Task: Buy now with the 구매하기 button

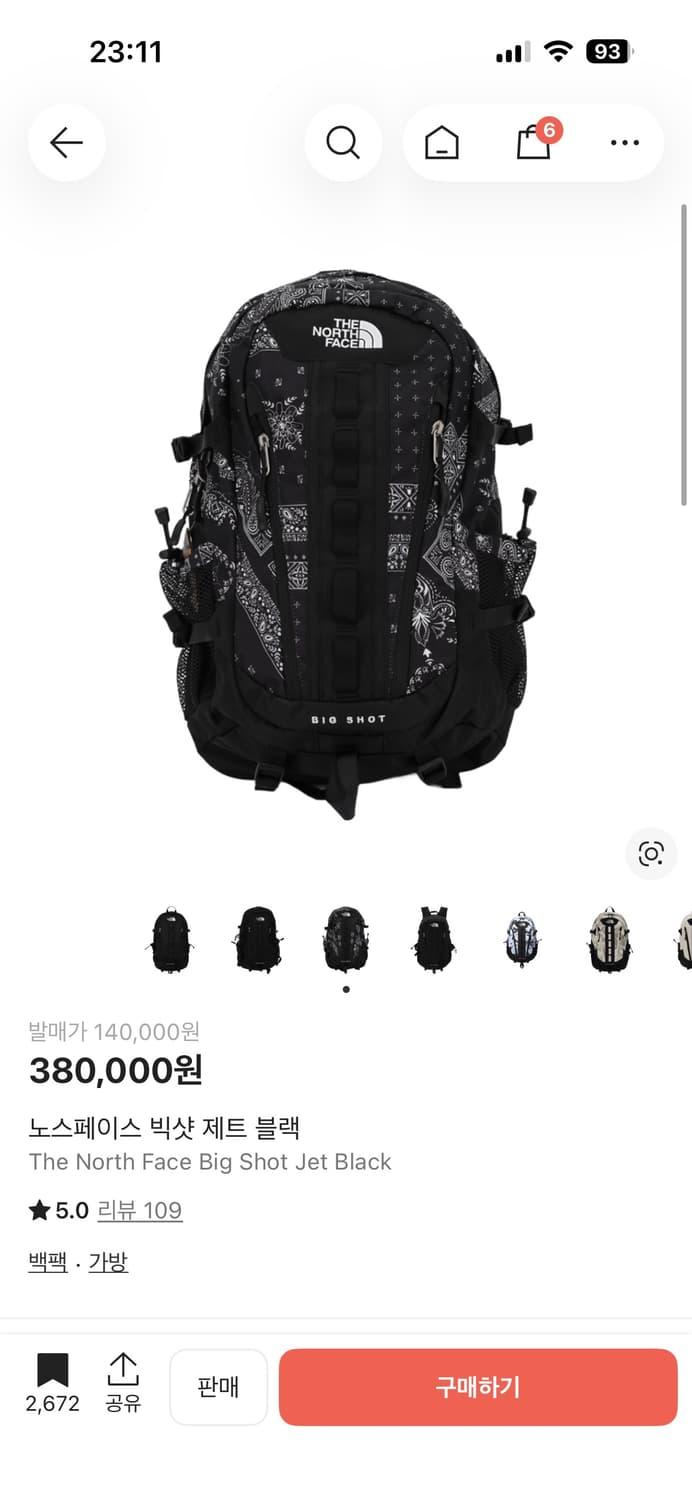Action: tap(478, 1387)
